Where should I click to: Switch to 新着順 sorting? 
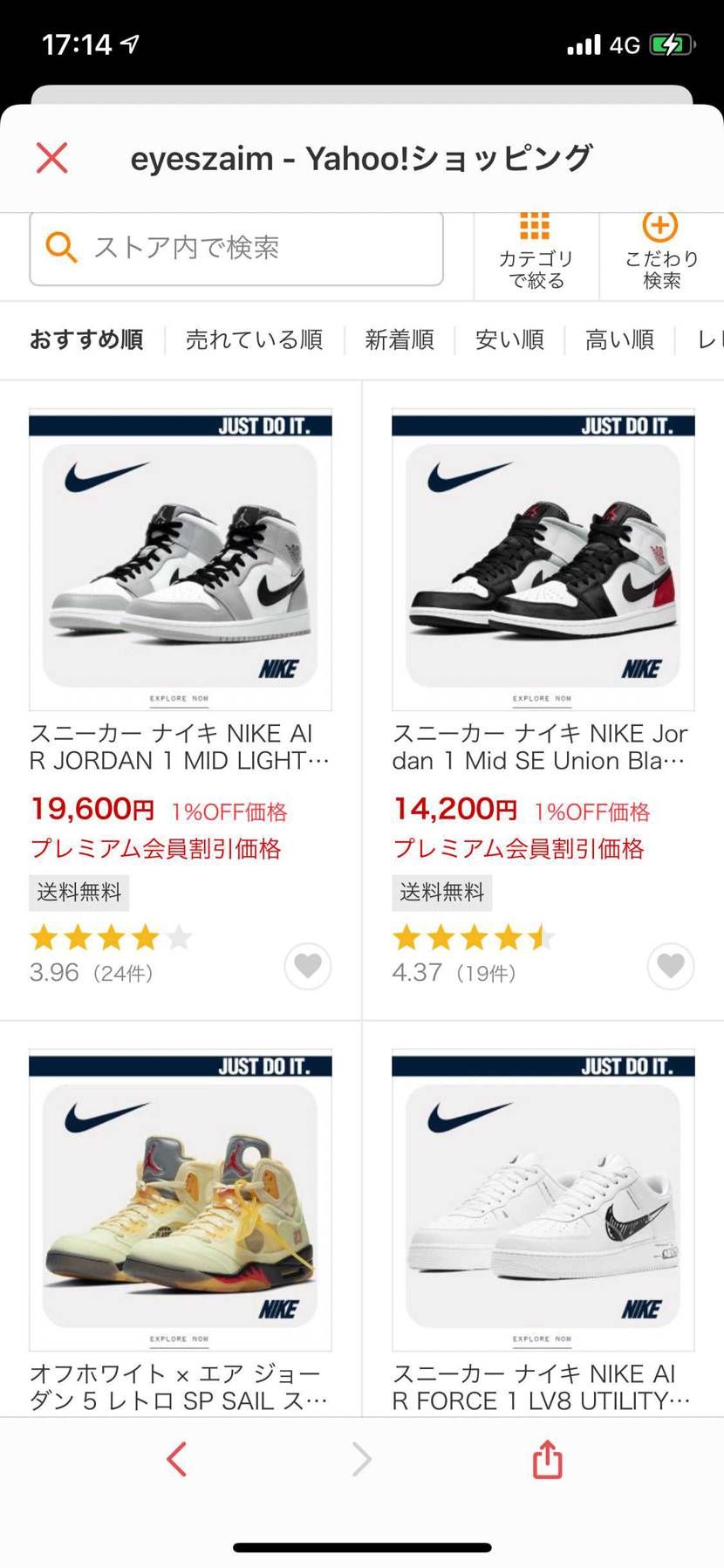click(399, 339)
